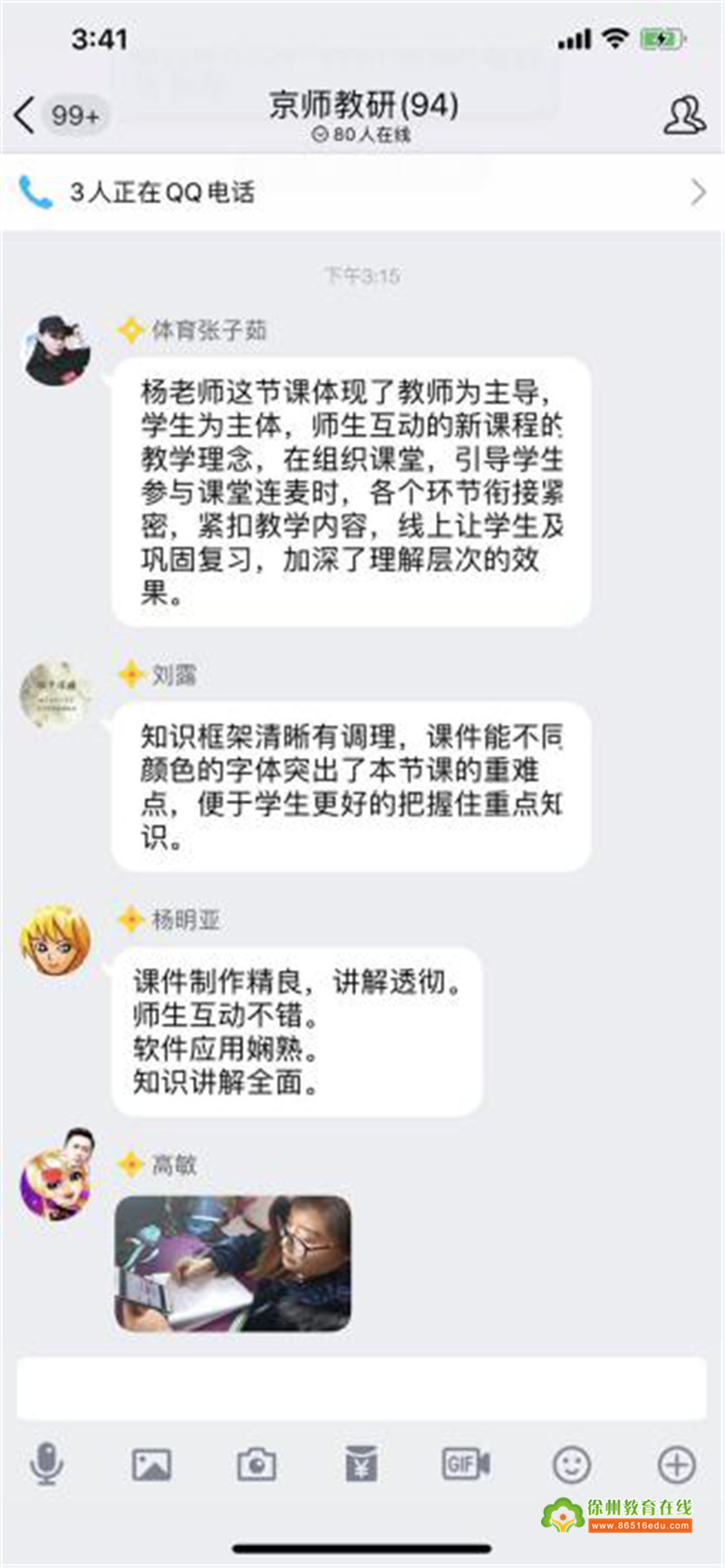This screenshot has width=725, height=1568.
Task: Open 体育张子茹's avatar profile
Action: pos(56,351)
